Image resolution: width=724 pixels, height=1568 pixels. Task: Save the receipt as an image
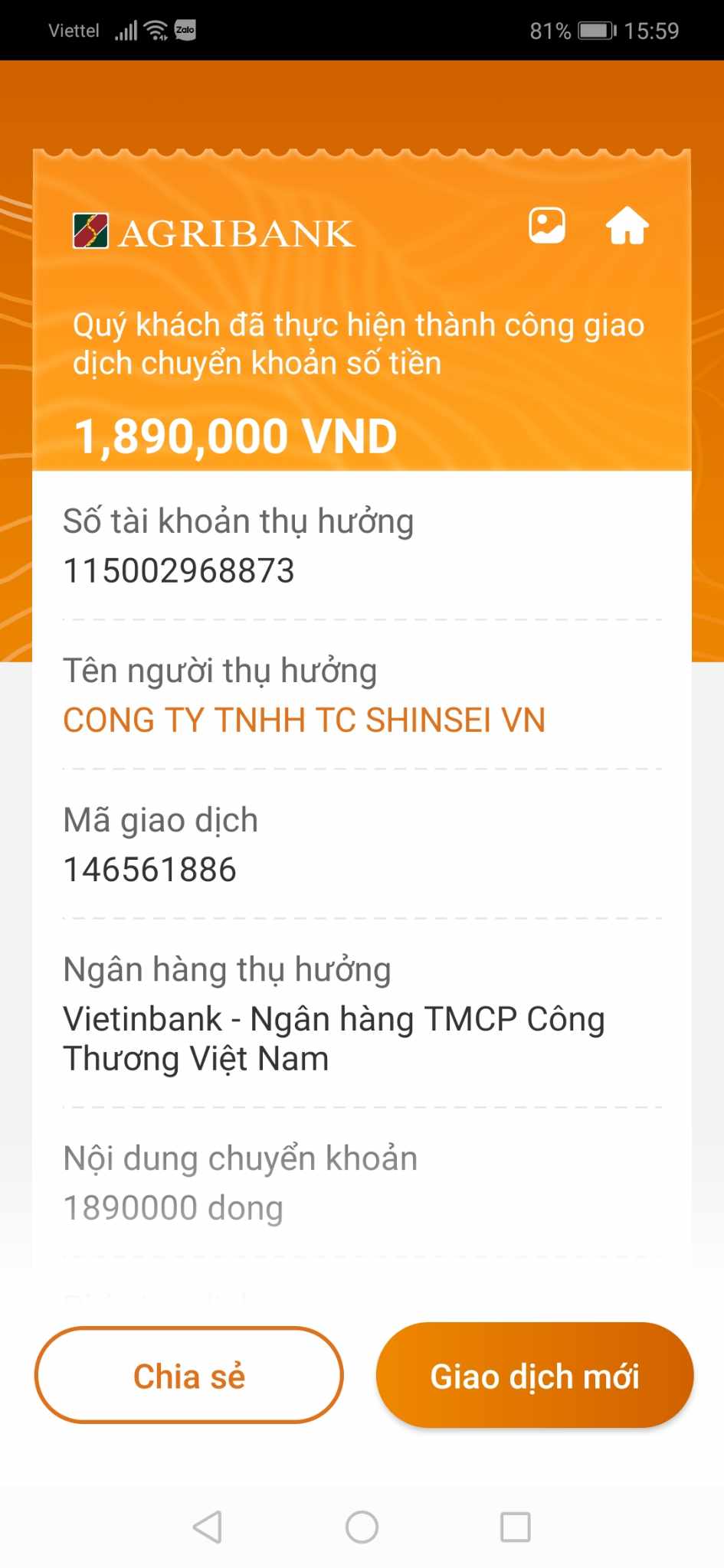coord(547,226)
